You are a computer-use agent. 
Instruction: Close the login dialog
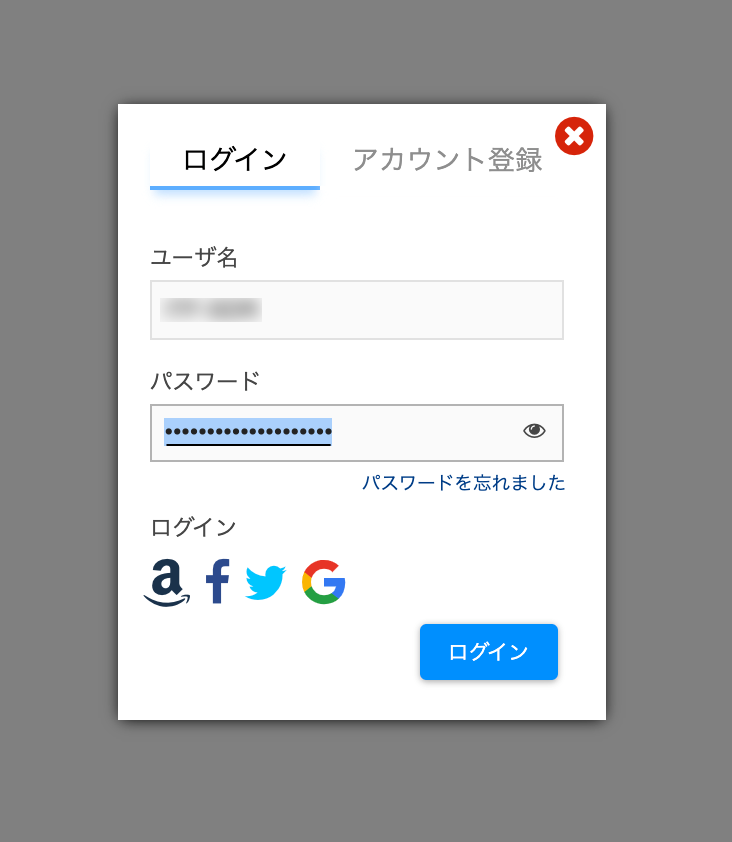coord(574,136)
